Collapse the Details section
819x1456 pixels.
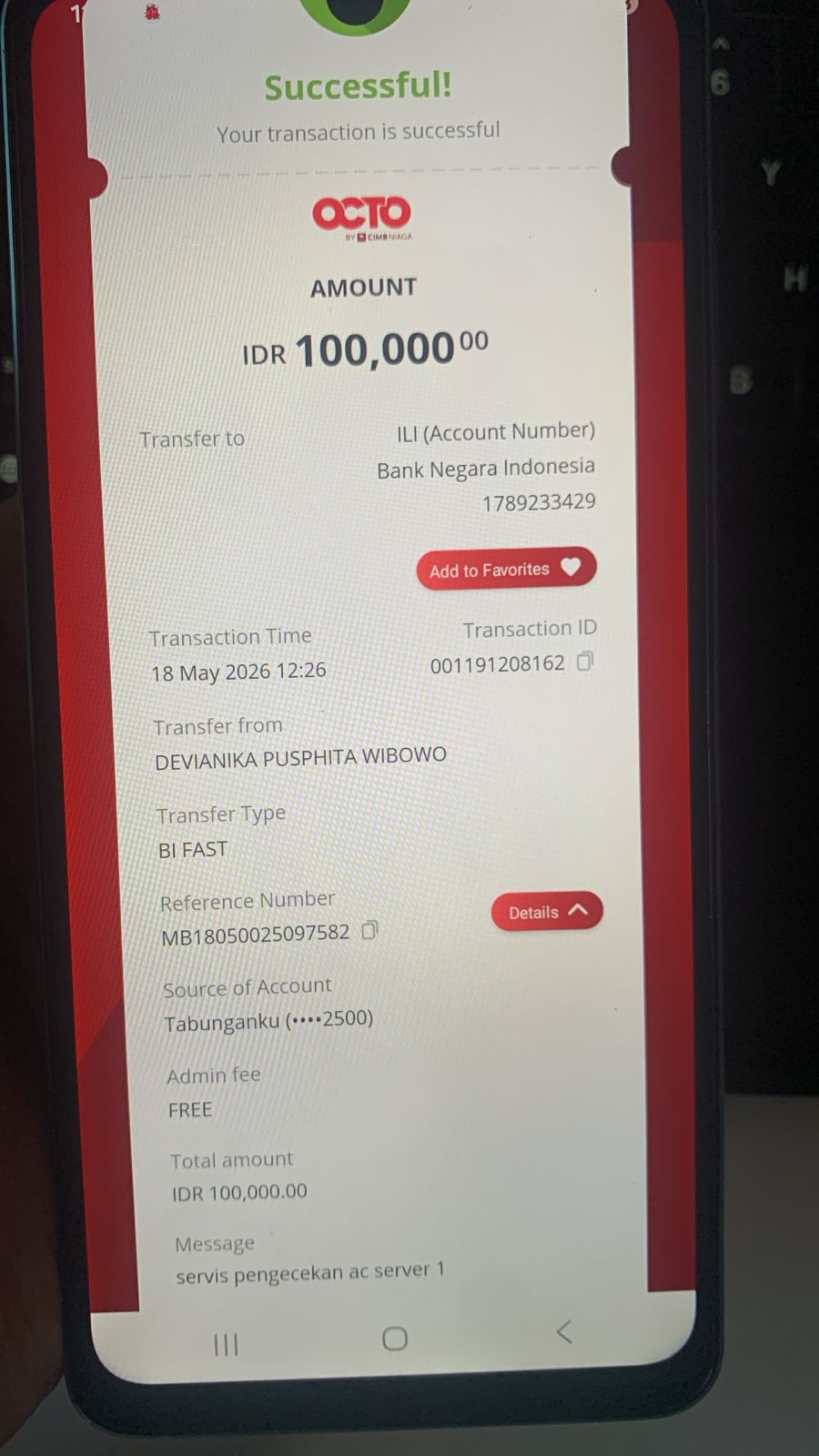coord(547,911)
